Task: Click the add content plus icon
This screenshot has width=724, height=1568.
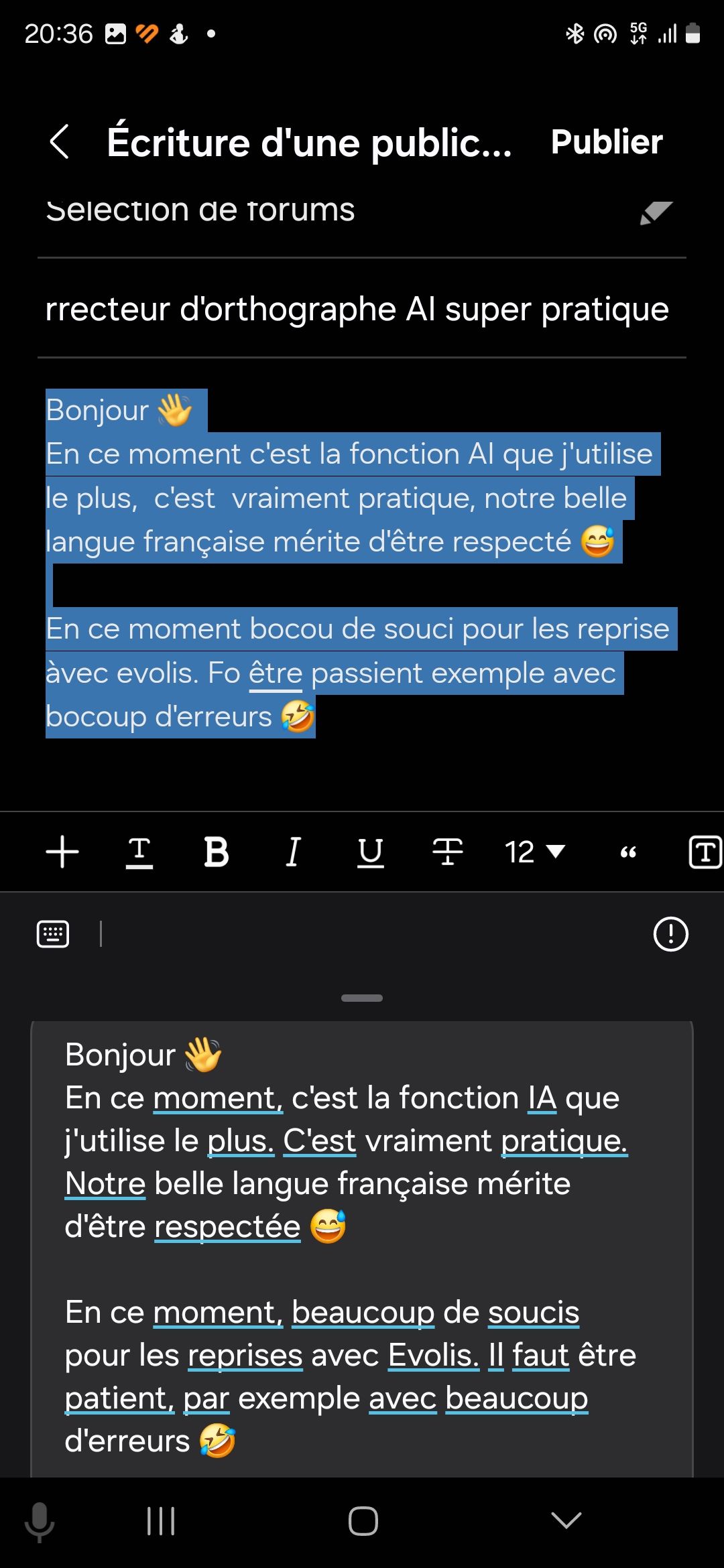Action: 62,852
